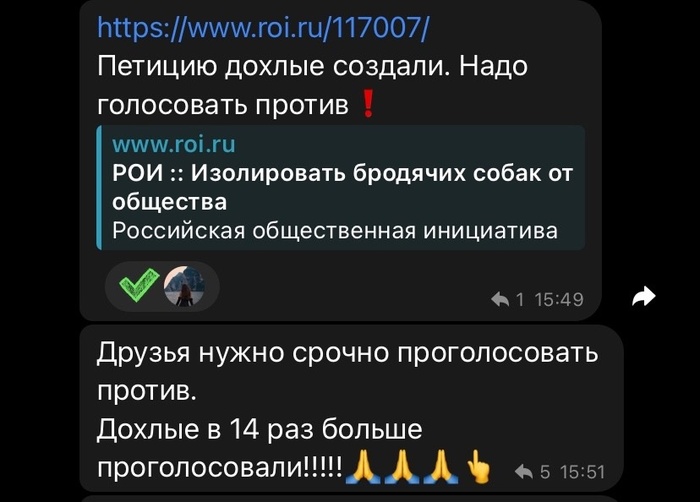
Task: Open the roi.ru/117007 link
Action: pyautogui.click(x=263, y=27)
